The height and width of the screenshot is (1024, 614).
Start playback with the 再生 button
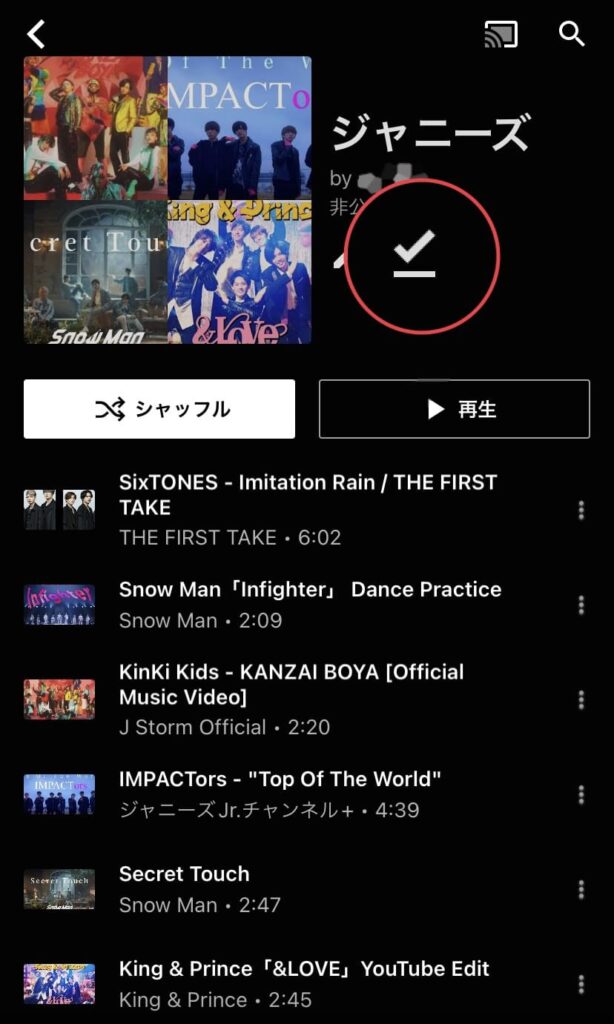click(x=454, y=409)
